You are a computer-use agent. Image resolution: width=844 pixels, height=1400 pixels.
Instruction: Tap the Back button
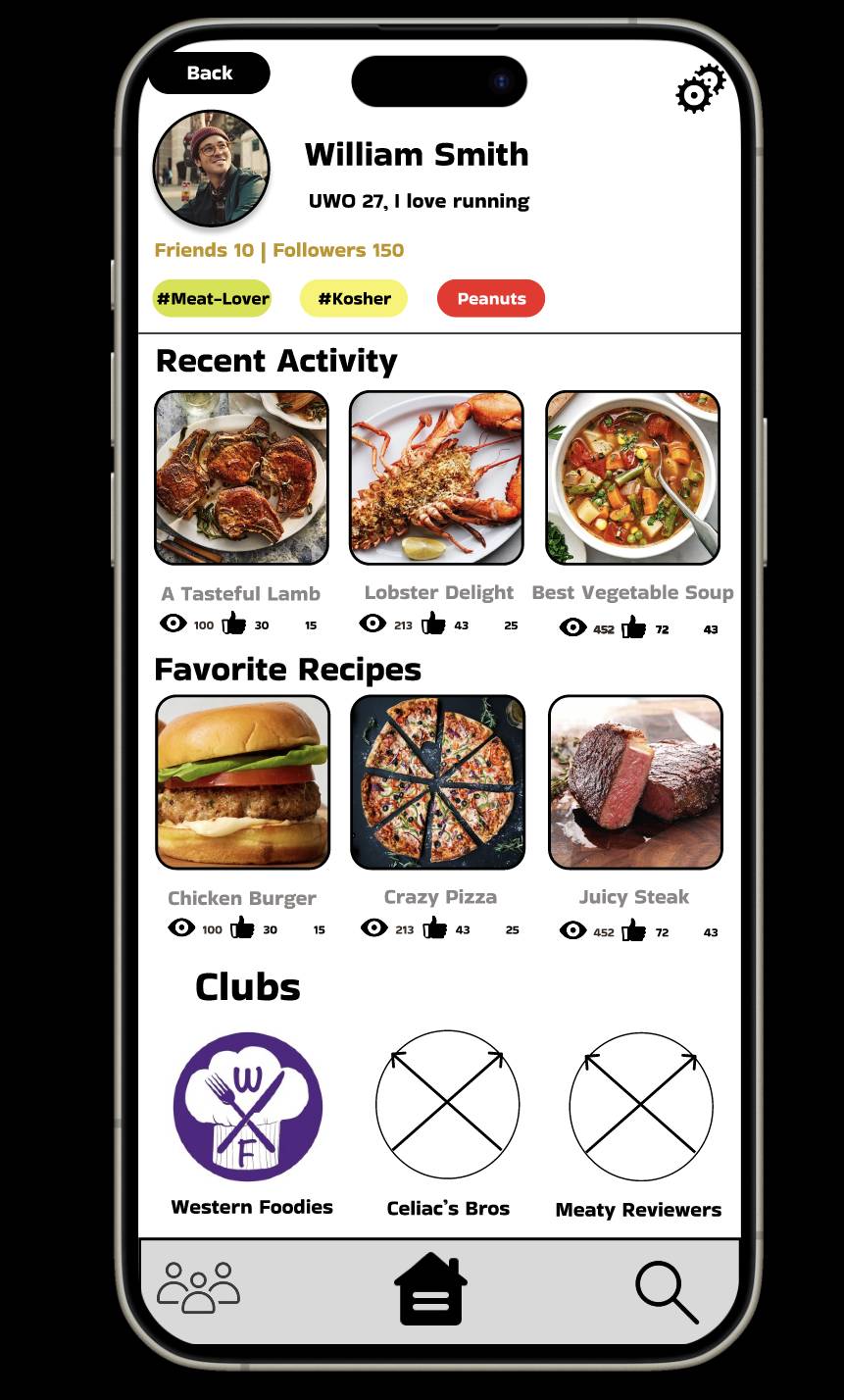[x=209, y=74]
